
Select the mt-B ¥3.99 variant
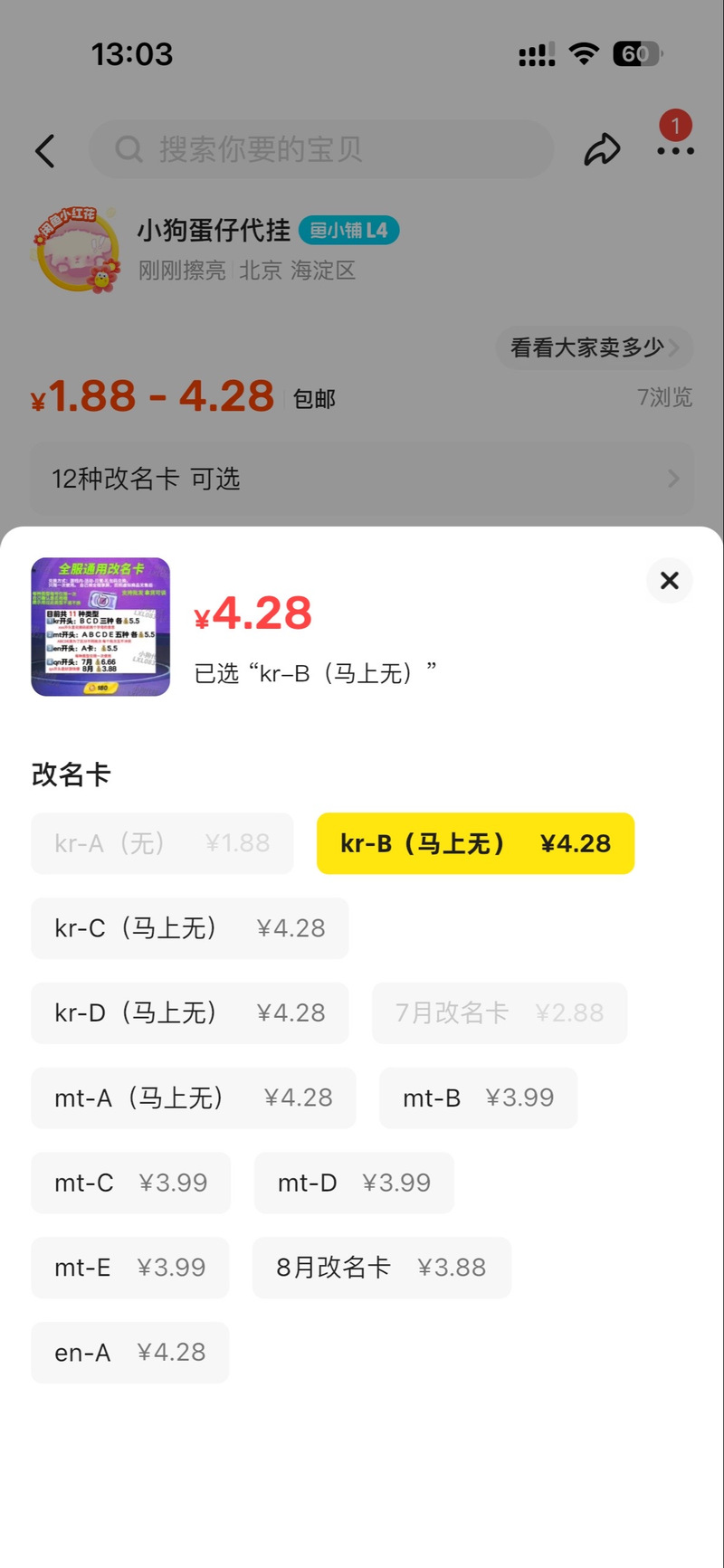click(x=478, y=1098)
